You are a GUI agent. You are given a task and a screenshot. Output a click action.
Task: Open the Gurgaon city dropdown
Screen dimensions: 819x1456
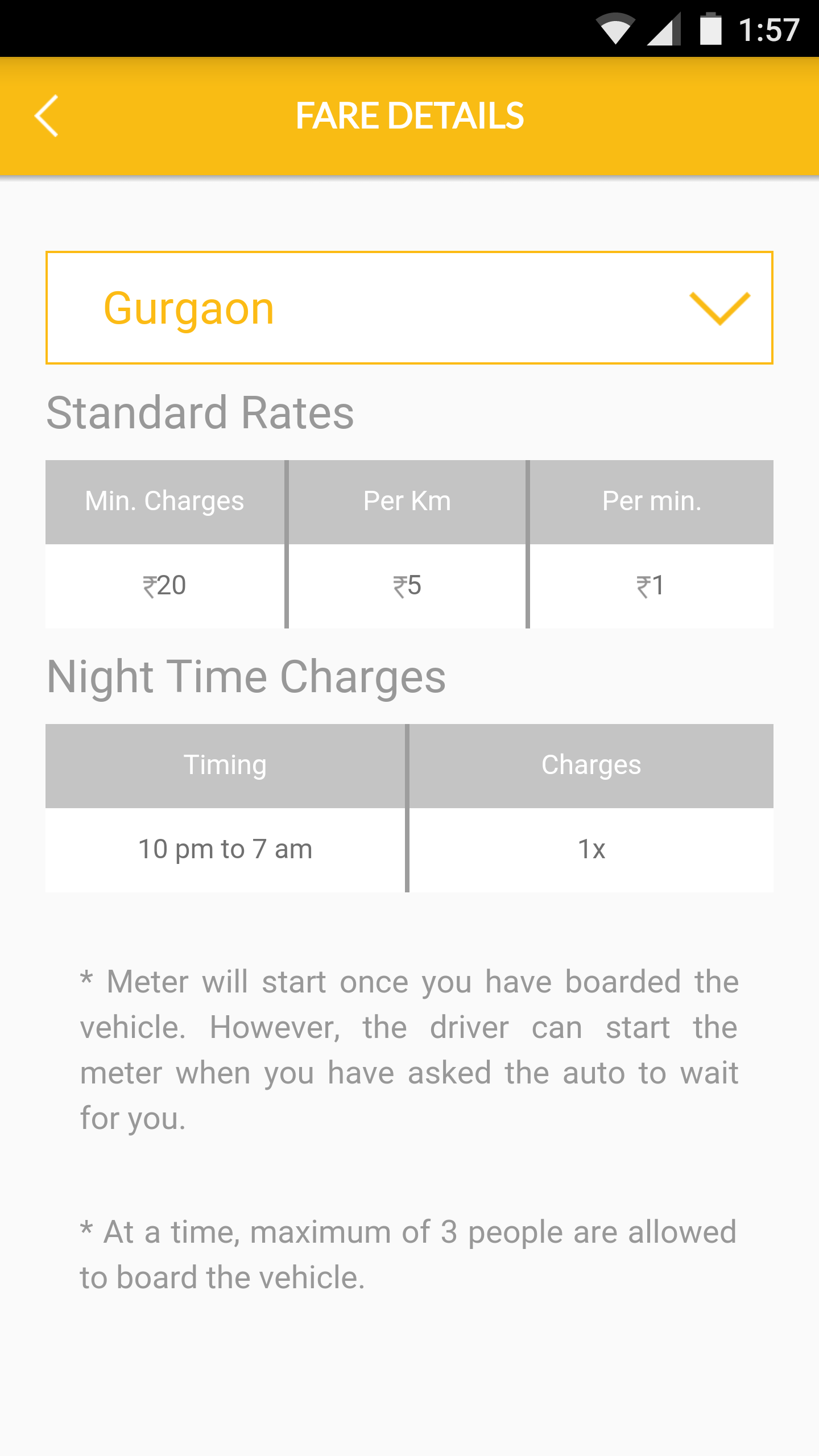pos(409,308)
